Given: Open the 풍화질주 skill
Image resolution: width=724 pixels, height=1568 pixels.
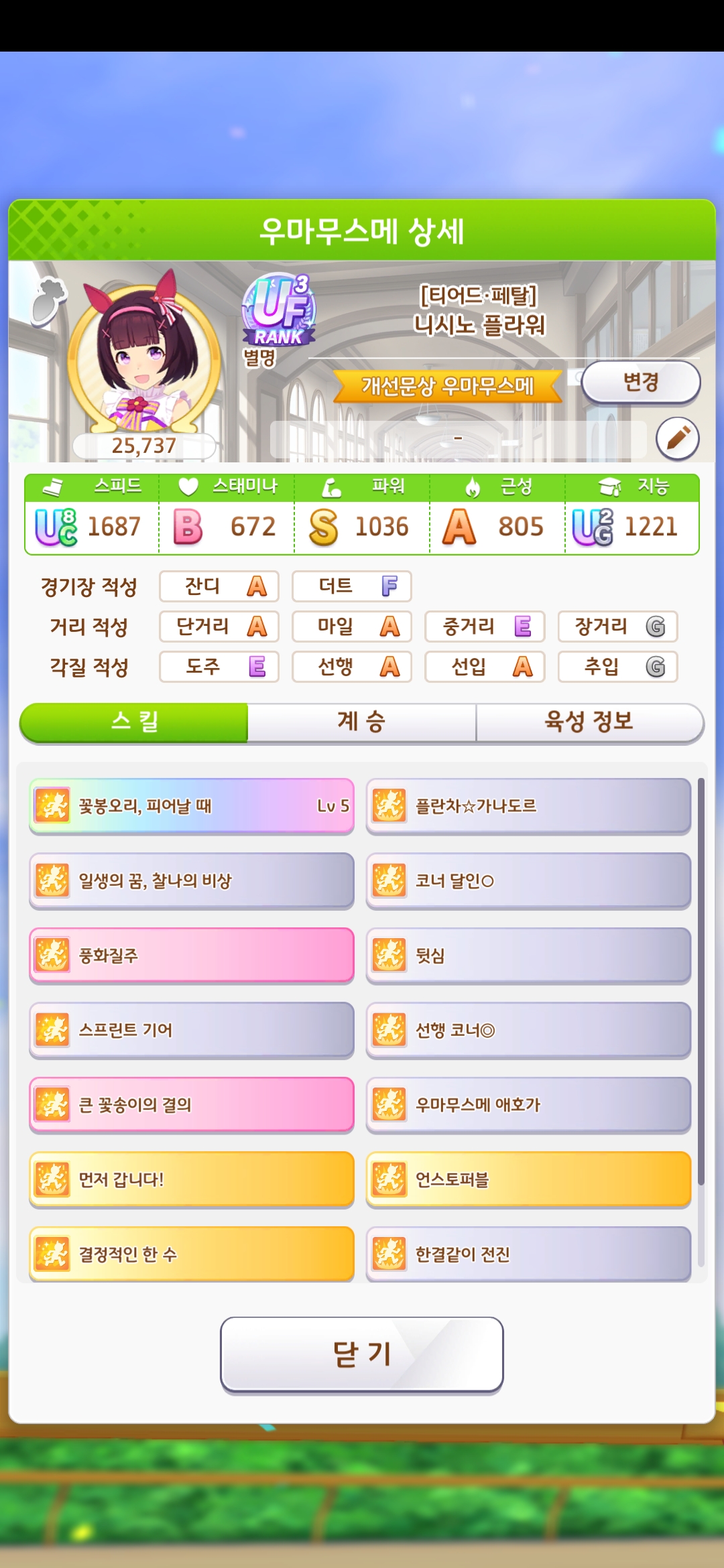Looking at the screenshot, I should [x=192, y=956].
